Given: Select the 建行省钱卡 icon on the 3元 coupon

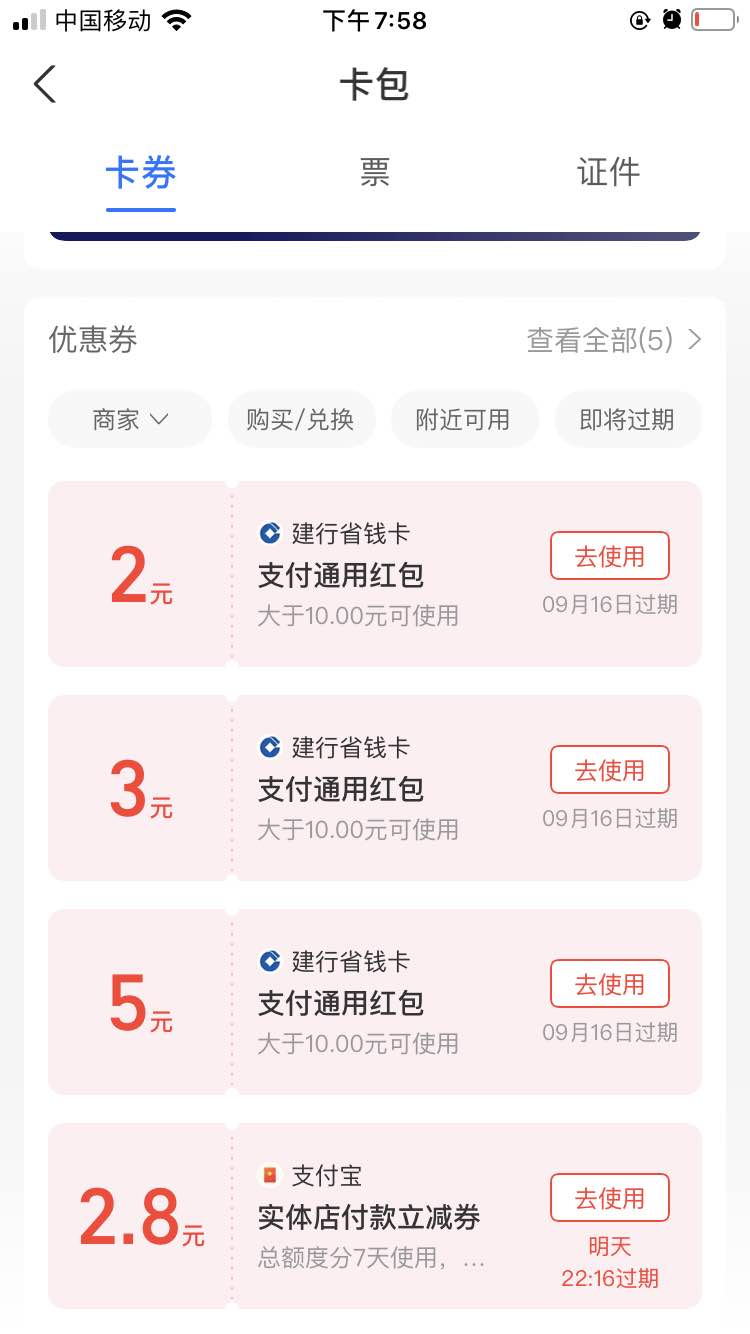Looking at the screenshot, I should coord(270,748).
